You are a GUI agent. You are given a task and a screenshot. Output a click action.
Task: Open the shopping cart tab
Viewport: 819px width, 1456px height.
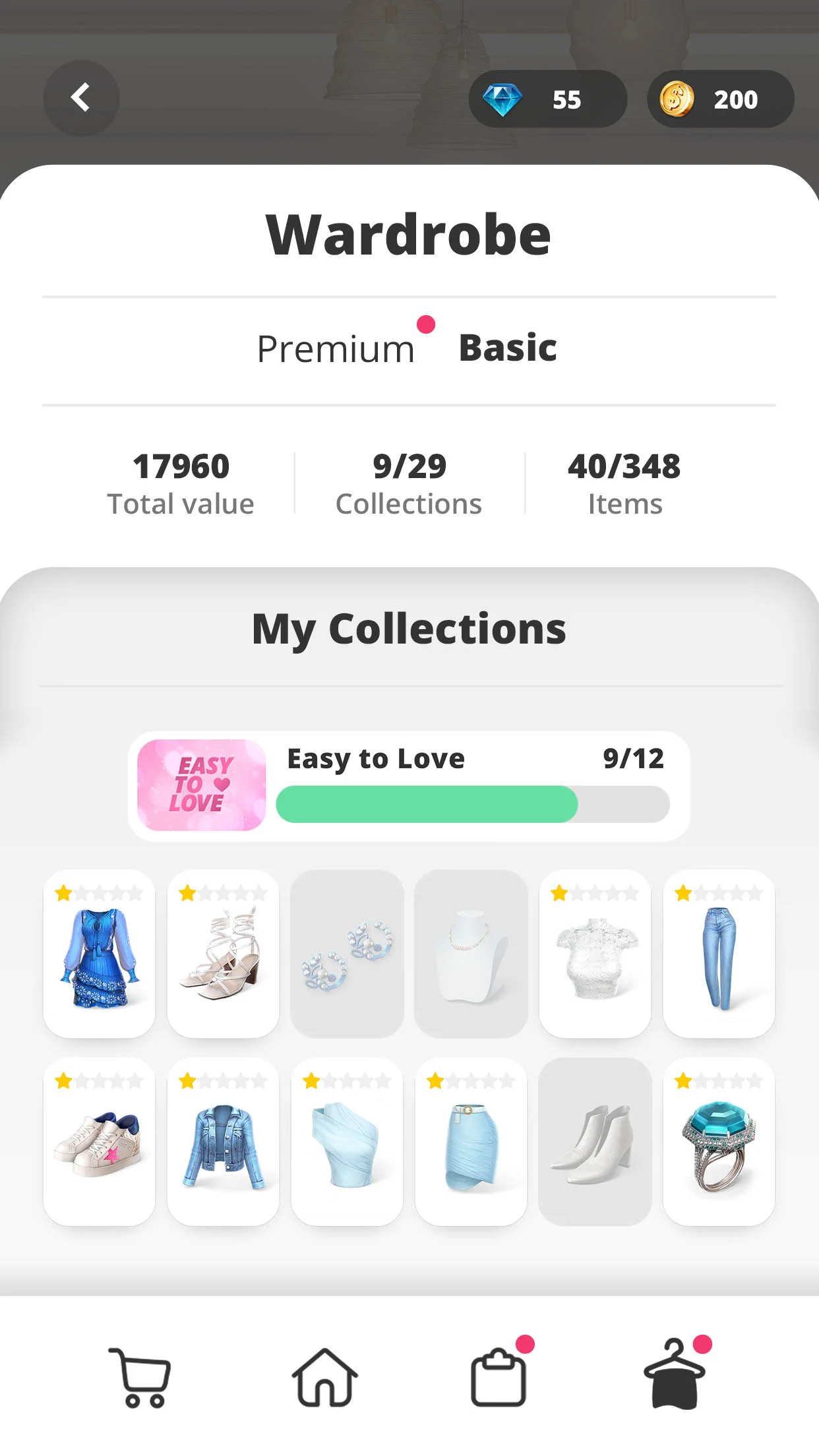click(140, 1378)
